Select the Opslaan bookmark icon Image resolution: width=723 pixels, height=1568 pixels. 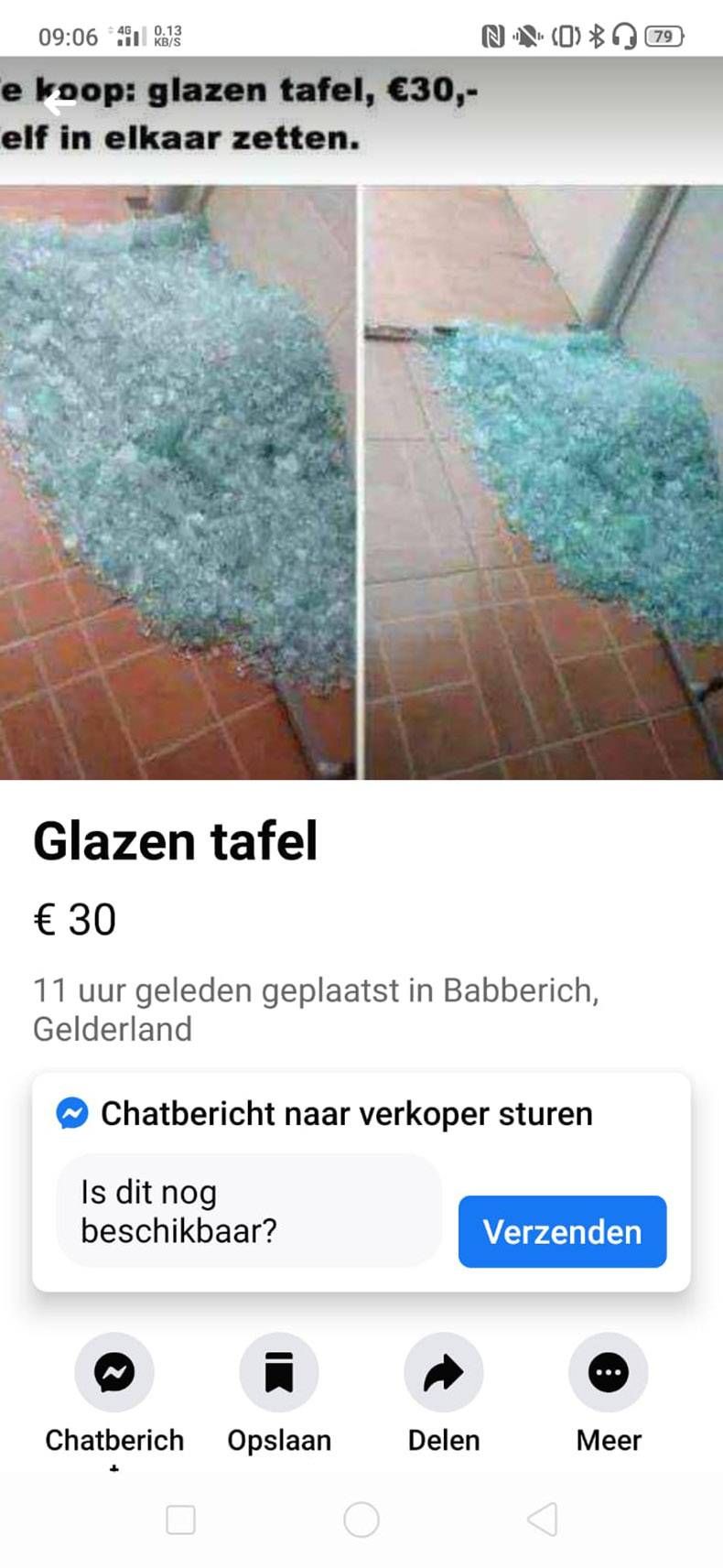click(x=278, y=1370)
